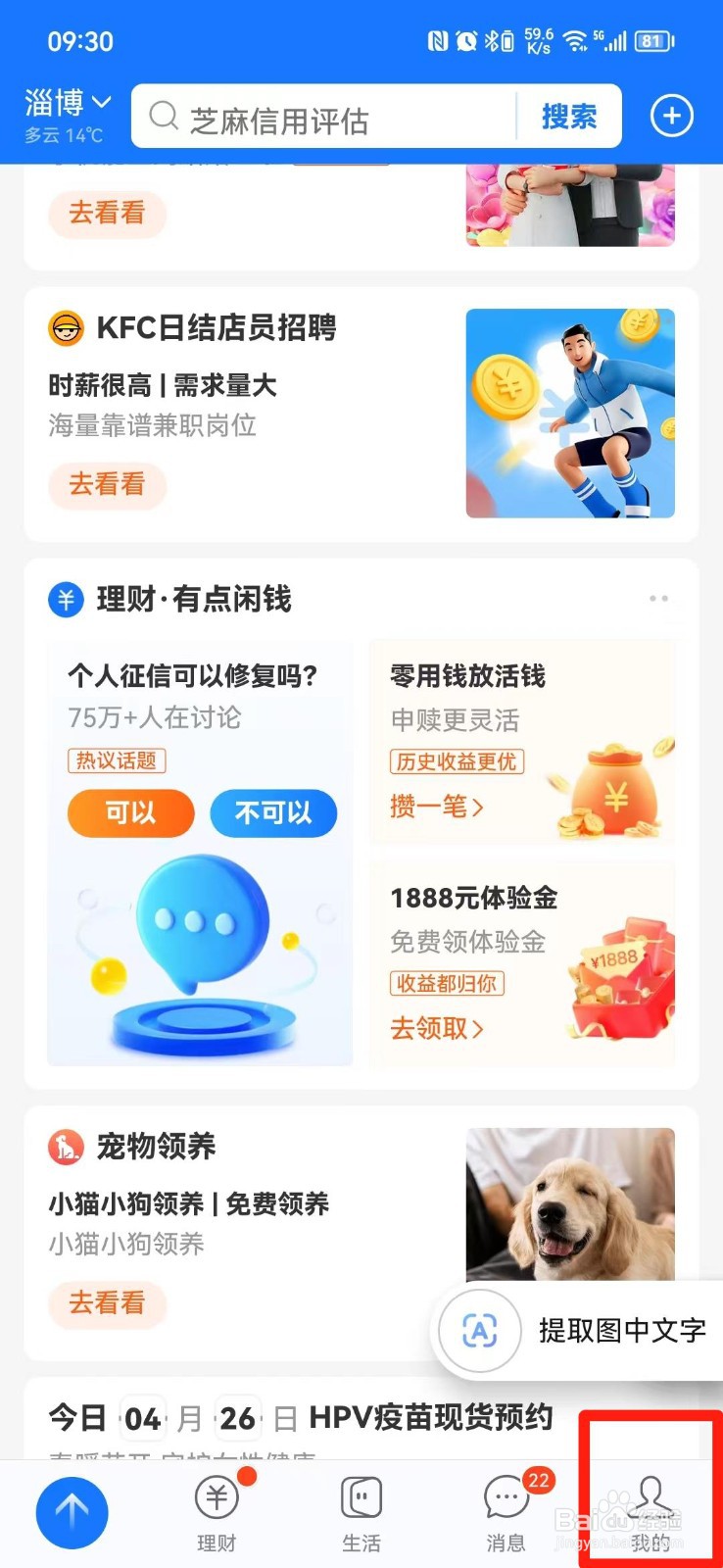
Task: Switch to the 生活 tab
Action: click(361, 1514)
